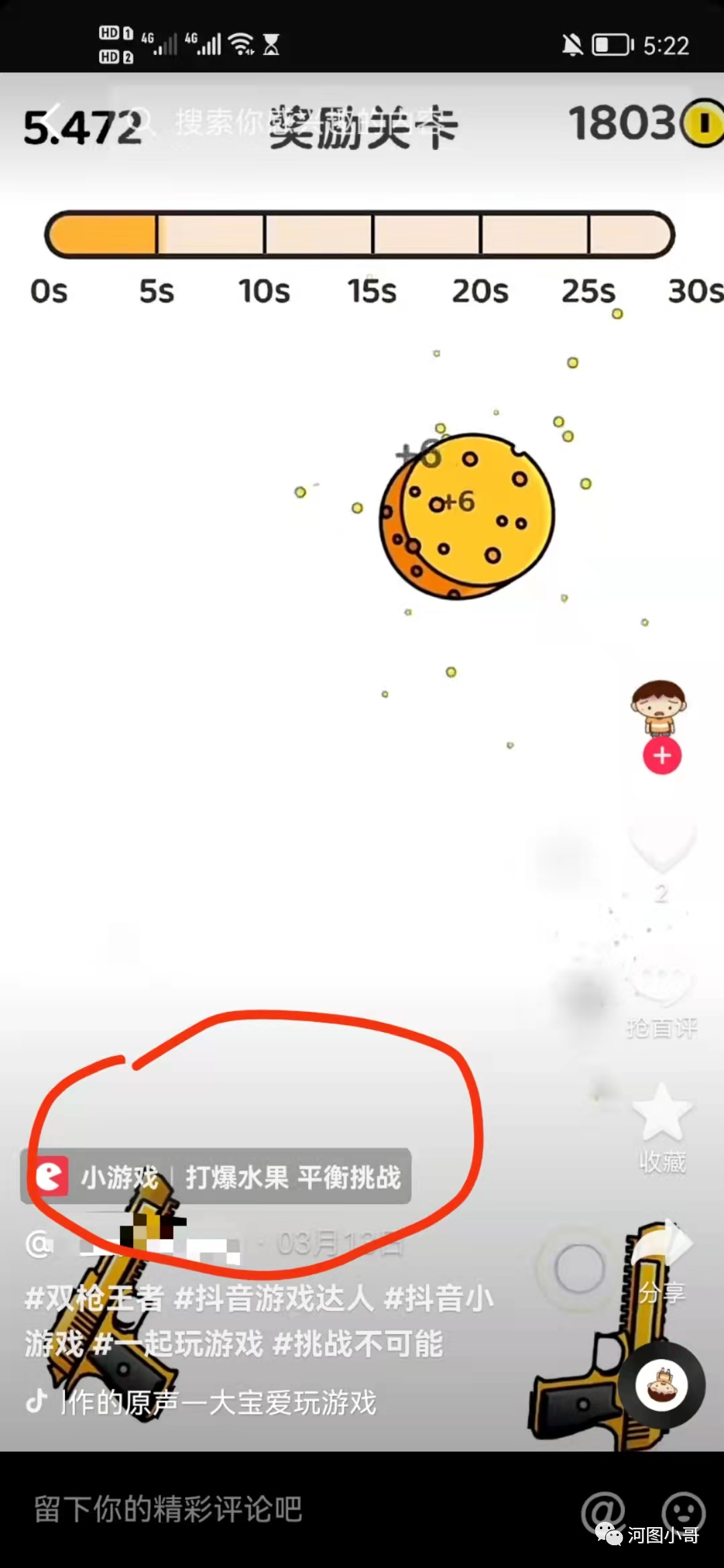Open the hashtag #挑战不可能

(359, 1344)
